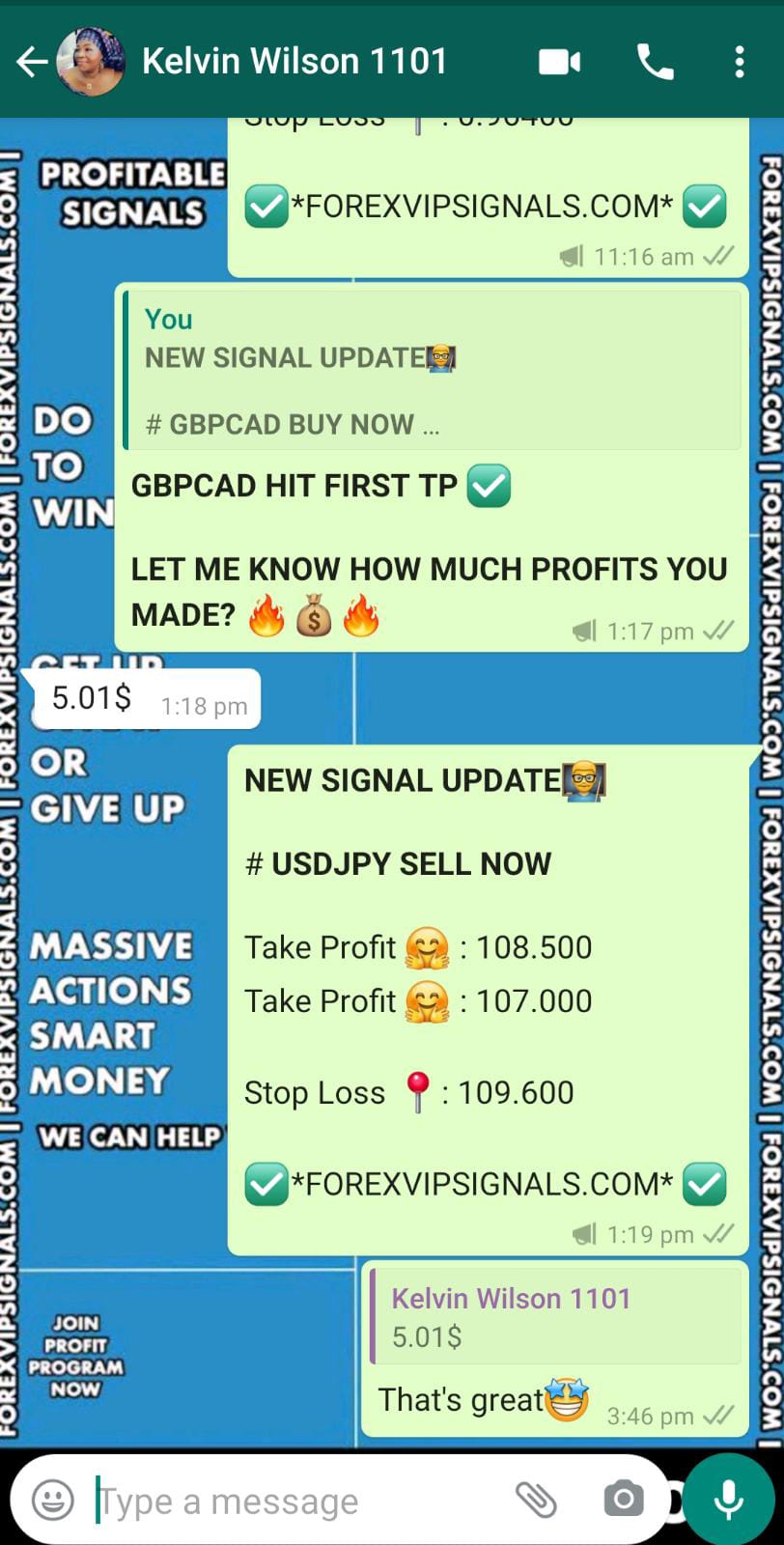Open Kelvin Wilson 1101 contact profile picture

91,62
